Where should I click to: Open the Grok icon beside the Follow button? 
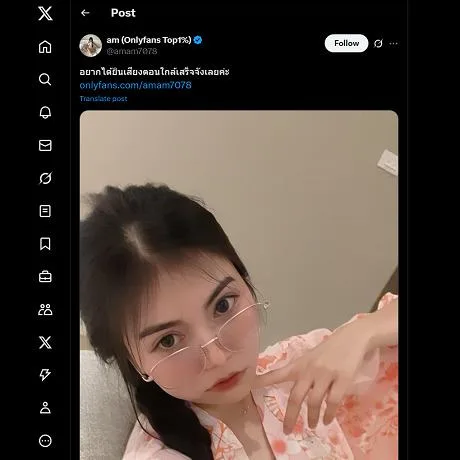click(x=378, y=43)
